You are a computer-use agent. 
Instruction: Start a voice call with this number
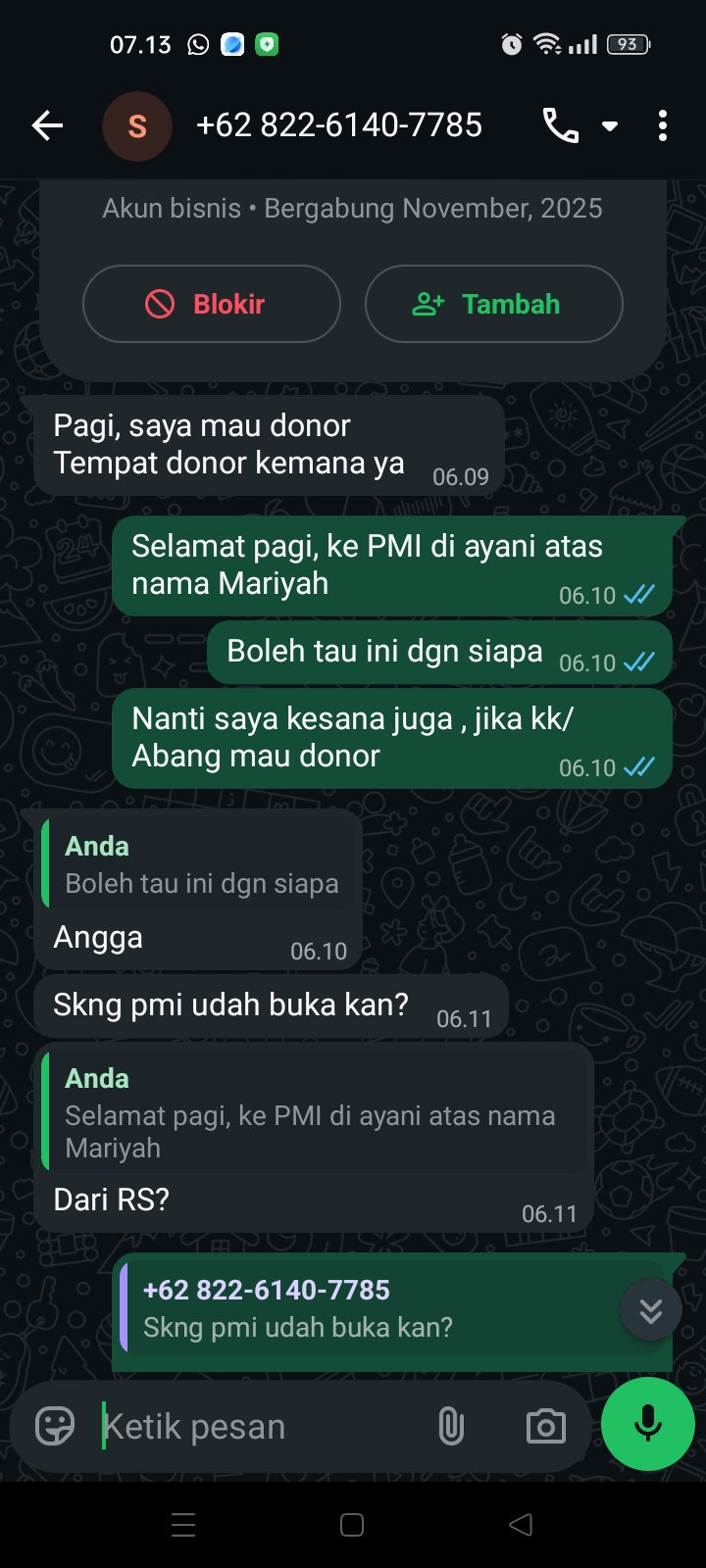561,125
